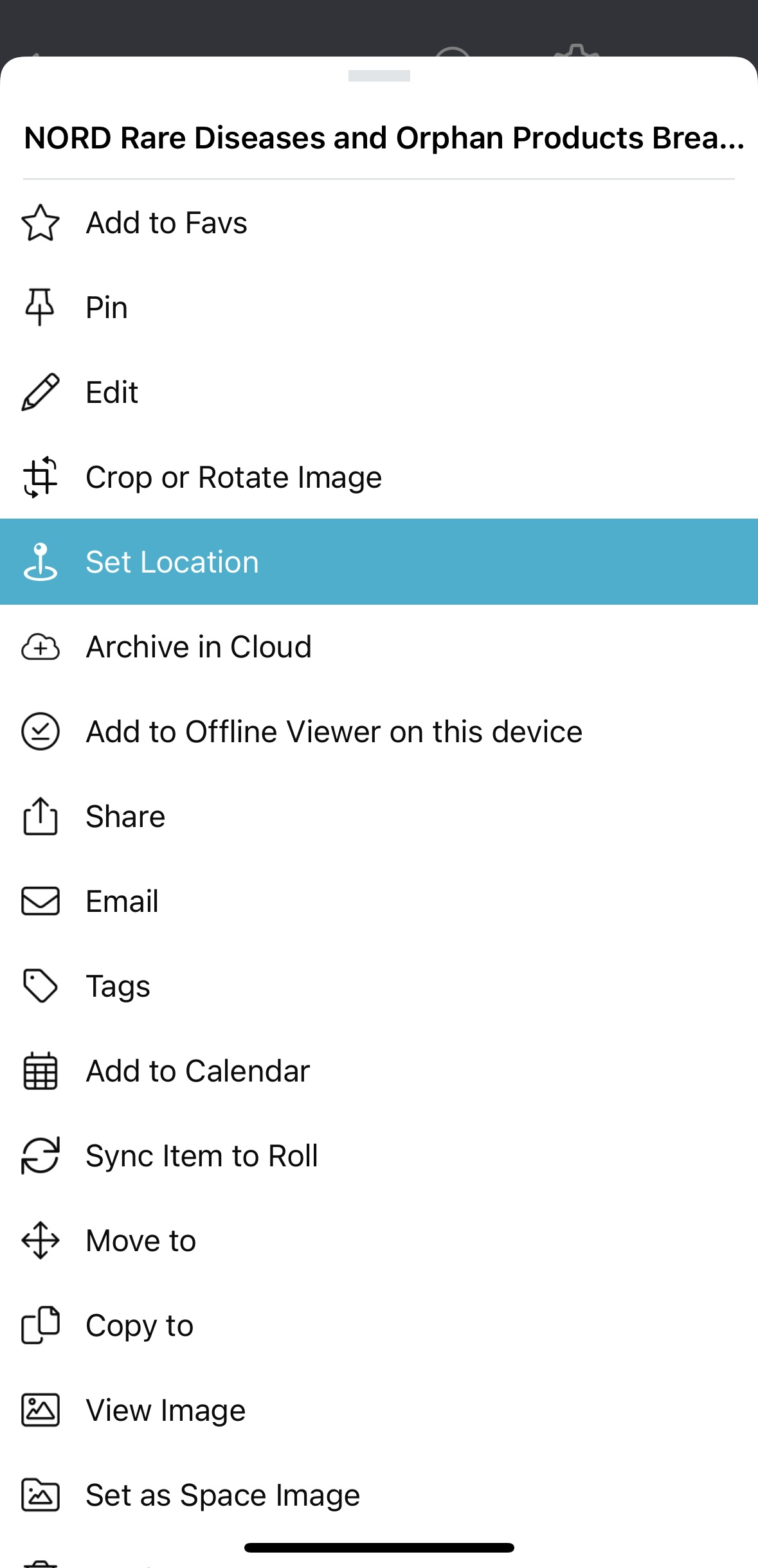Choose Crop or Rotate Image
The width and height of the screenshot is (758, 1568).
point(233,477)
